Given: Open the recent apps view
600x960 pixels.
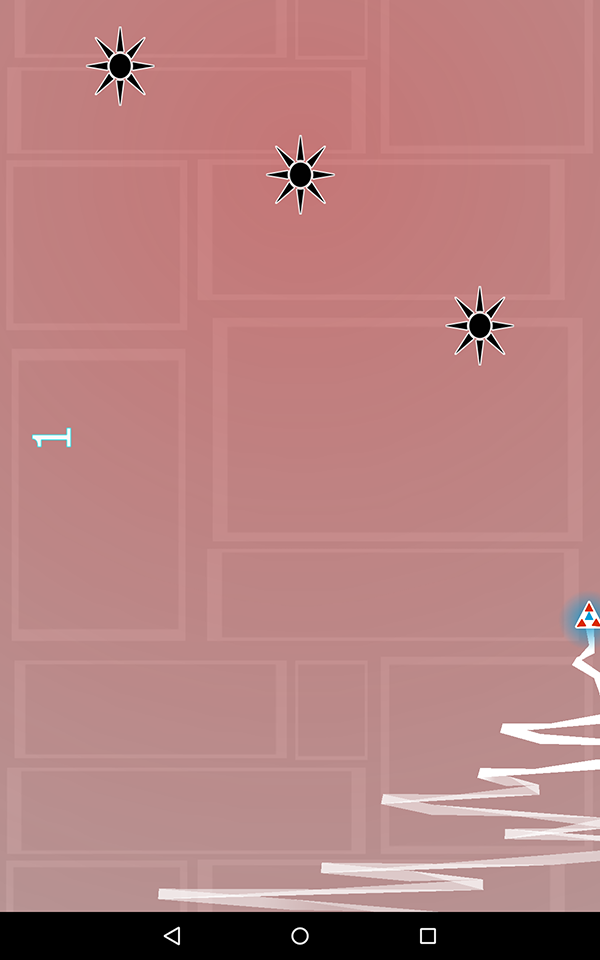Looking at the screenshot, I should pyautogui.click(x=428, y=936).
